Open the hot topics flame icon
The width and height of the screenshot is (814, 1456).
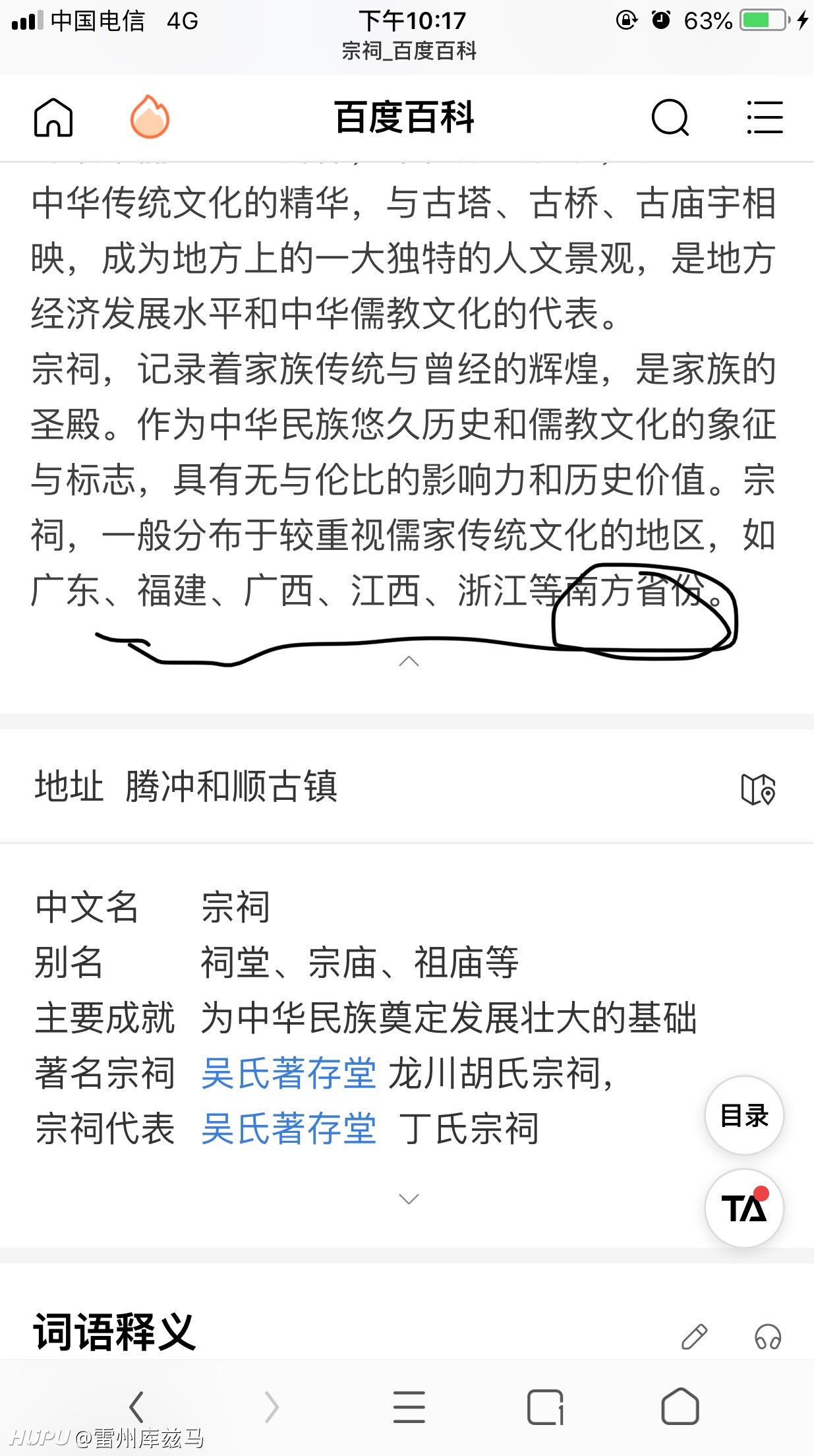pos(150,117)
